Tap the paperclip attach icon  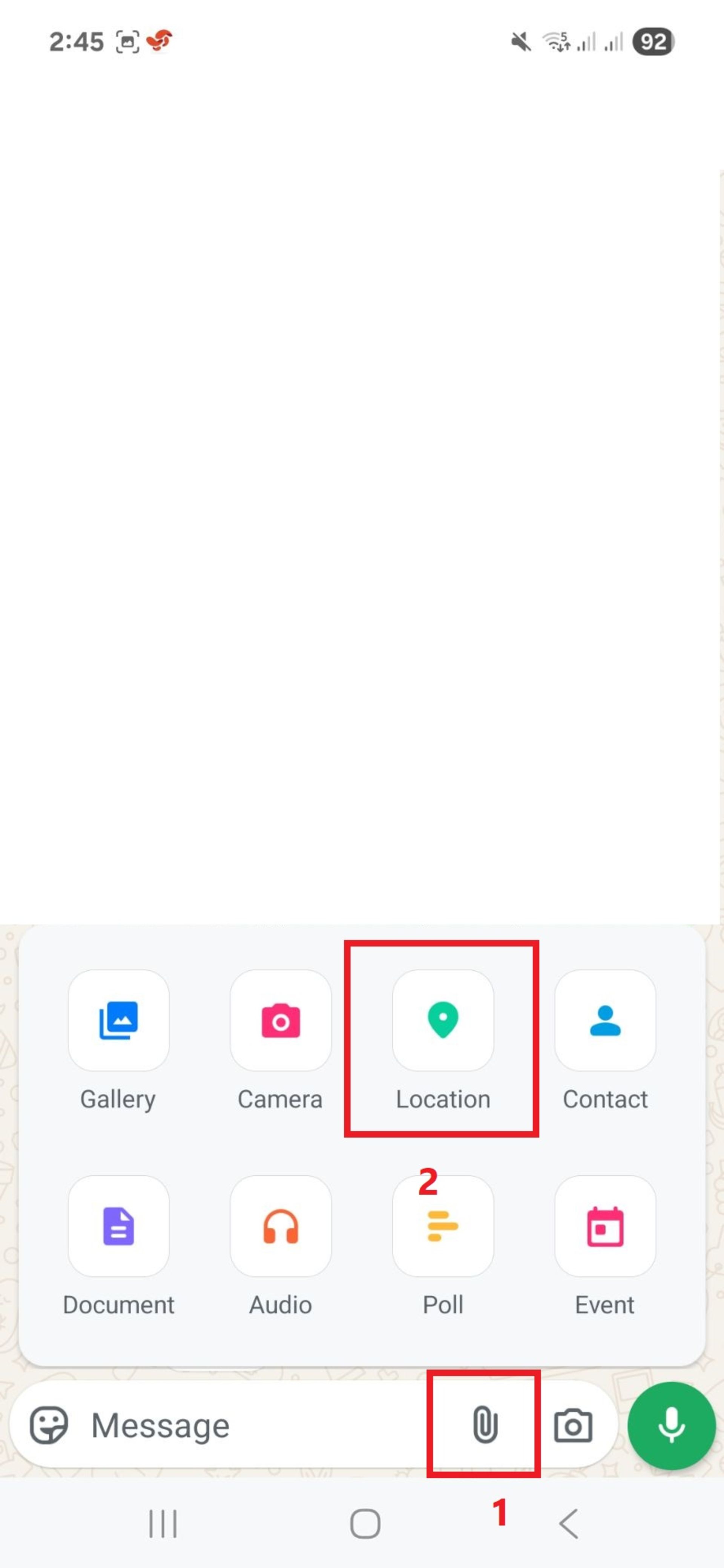[x=485, y=1425]
